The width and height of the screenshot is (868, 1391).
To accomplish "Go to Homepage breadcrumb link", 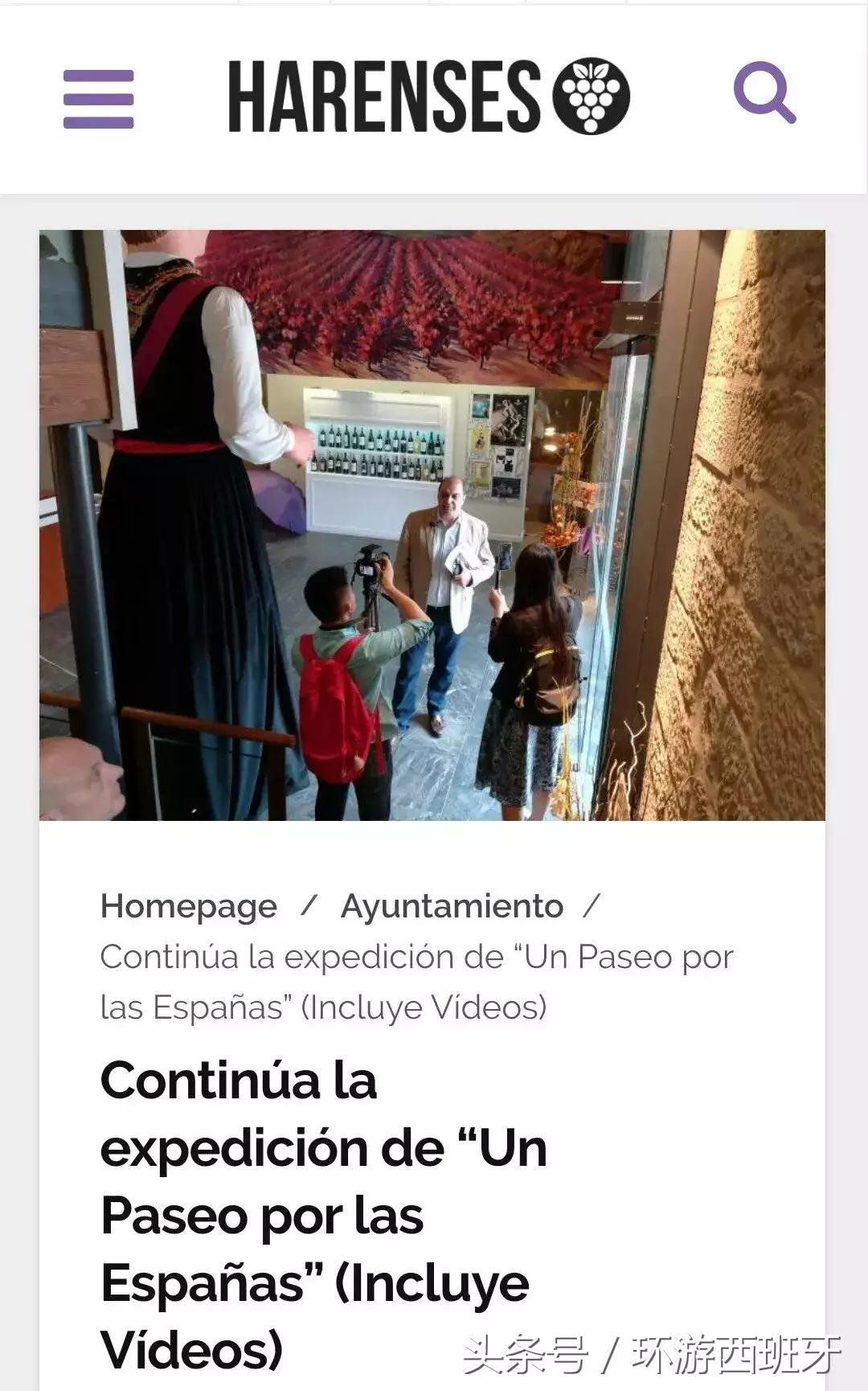I will coord(189,906).
